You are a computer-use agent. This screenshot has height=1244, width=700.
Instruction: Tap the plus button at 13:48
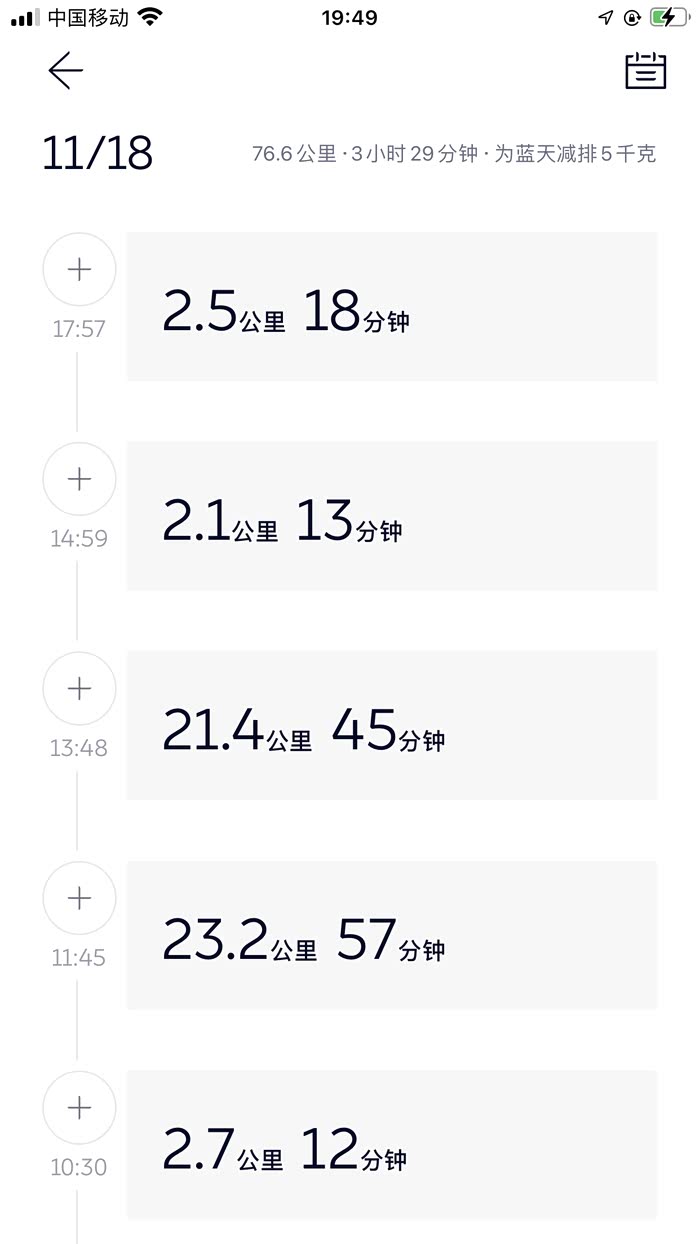tap(79, 689)
